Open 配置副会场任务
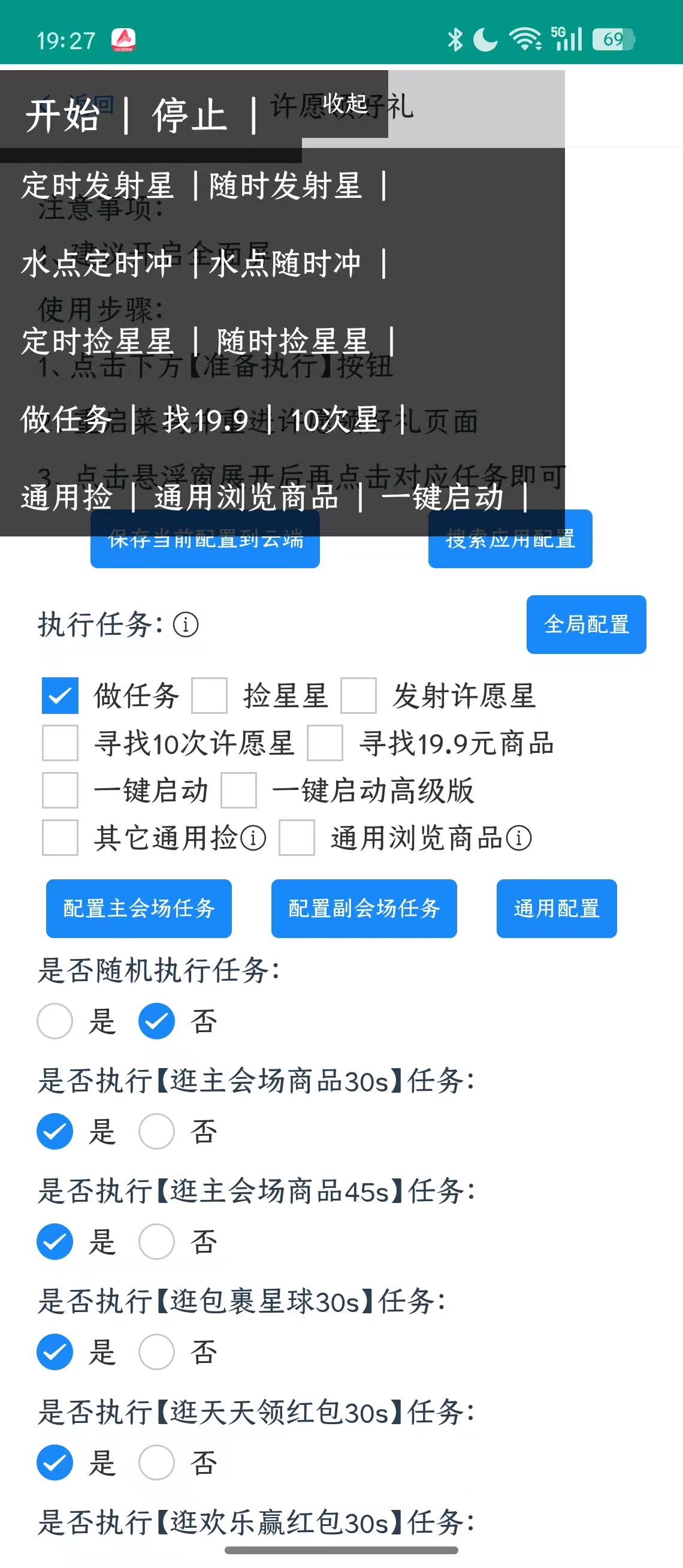The image size is (683, 1568). 364,908
